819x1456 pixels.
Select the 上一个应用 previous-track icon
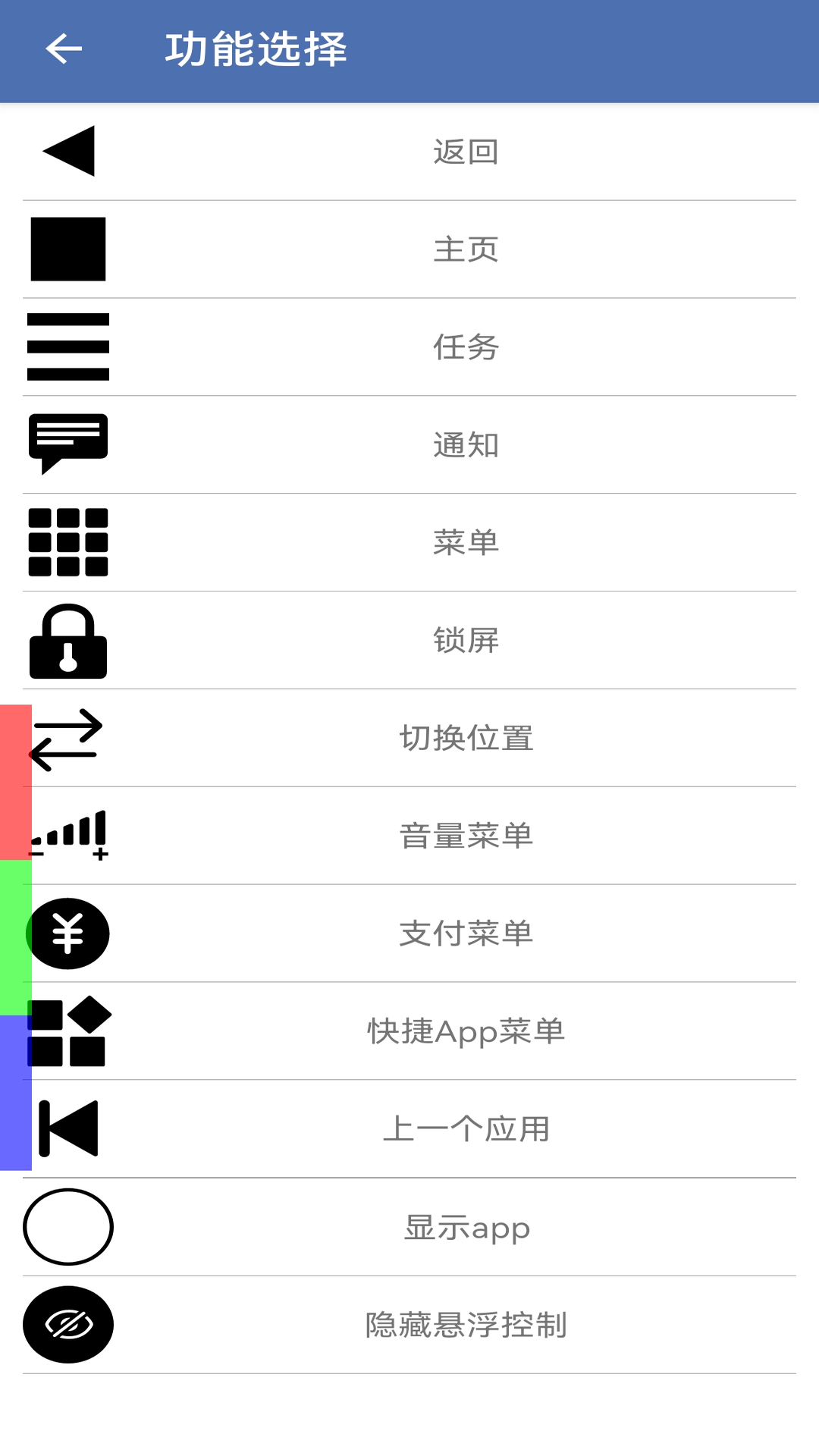click(67, 1129)
